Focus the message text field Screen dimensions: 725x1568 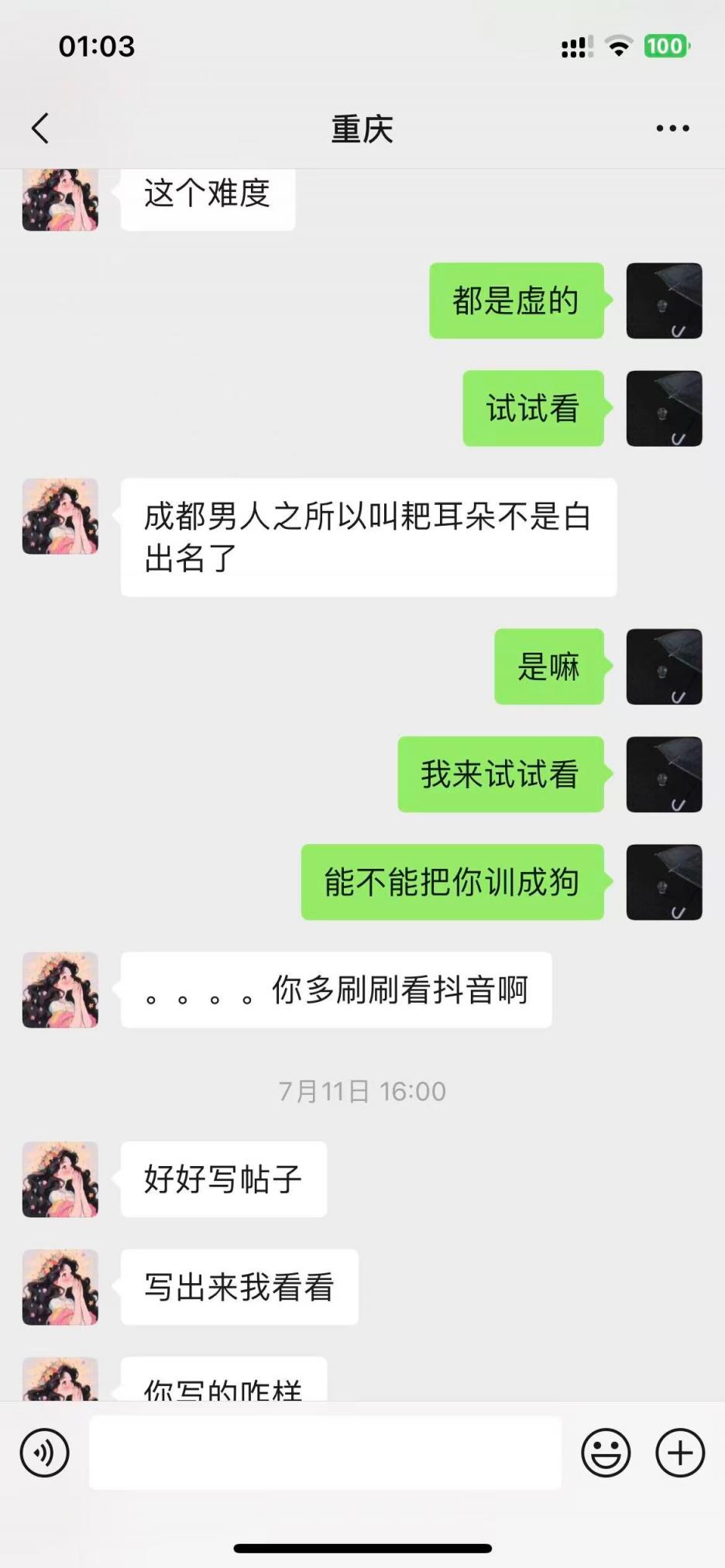coord(325,1453)
